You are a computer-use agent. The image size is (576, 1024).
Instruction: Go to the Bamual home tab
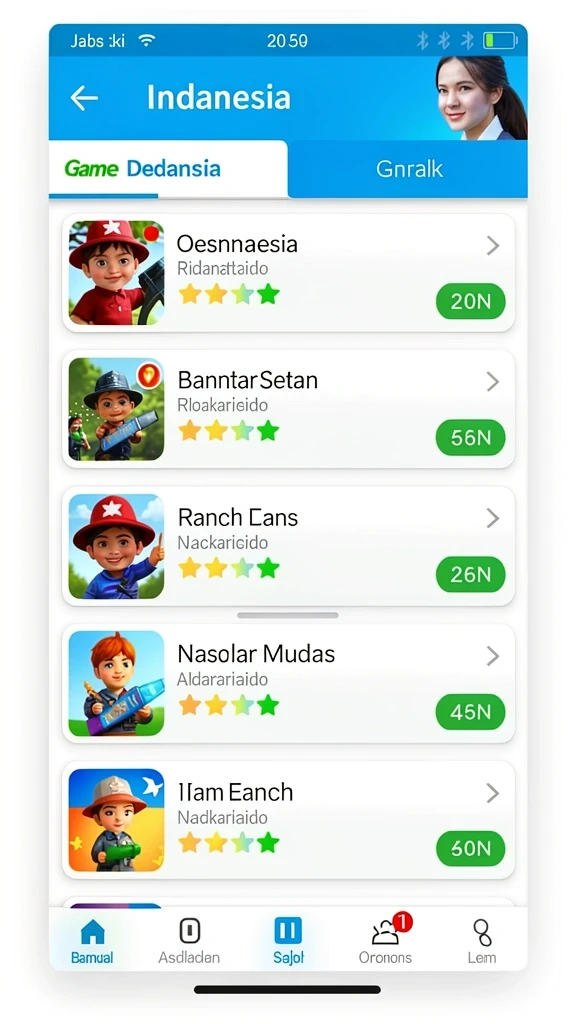(92, 940)
